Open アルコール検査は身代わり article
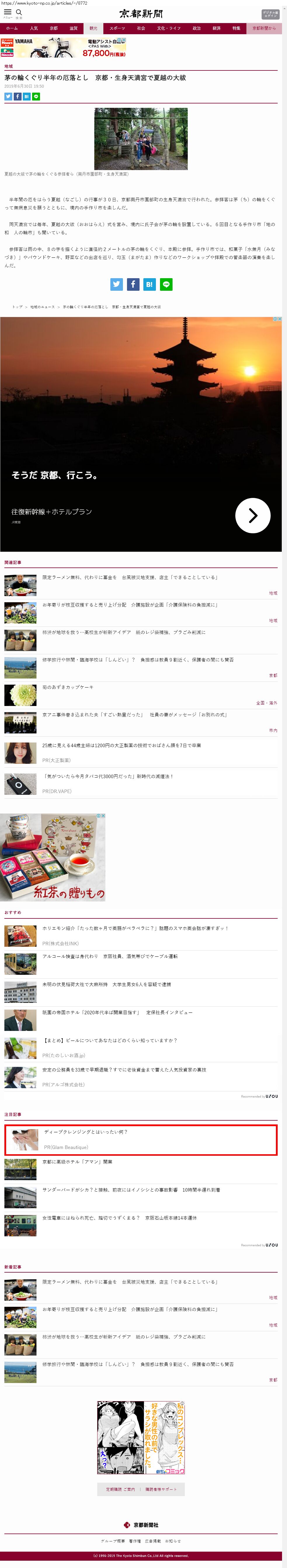The image size is (287, 1568). pyautogui.click(x=109, y=956)
